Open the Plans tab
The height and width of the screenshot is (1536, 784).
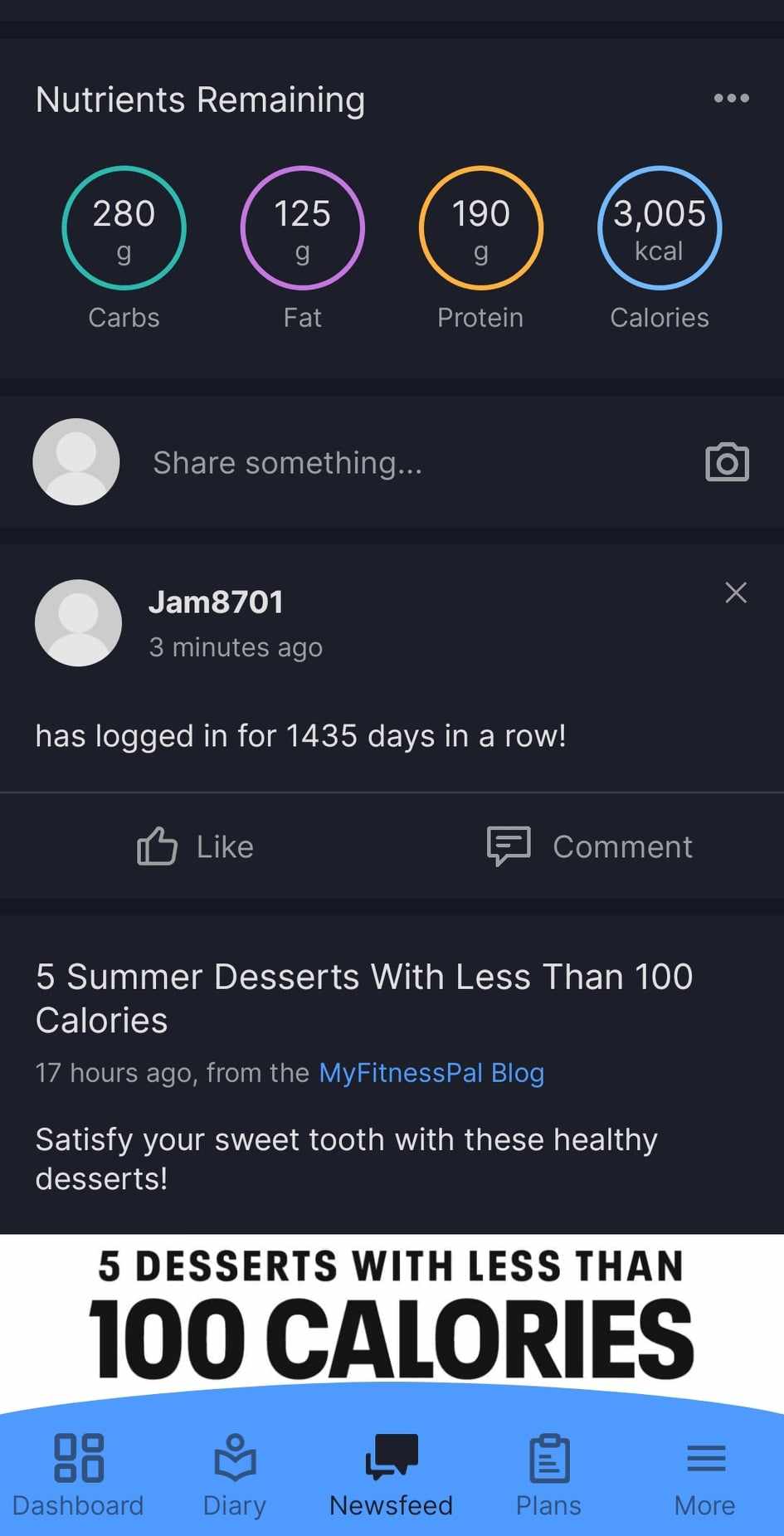548,1476
